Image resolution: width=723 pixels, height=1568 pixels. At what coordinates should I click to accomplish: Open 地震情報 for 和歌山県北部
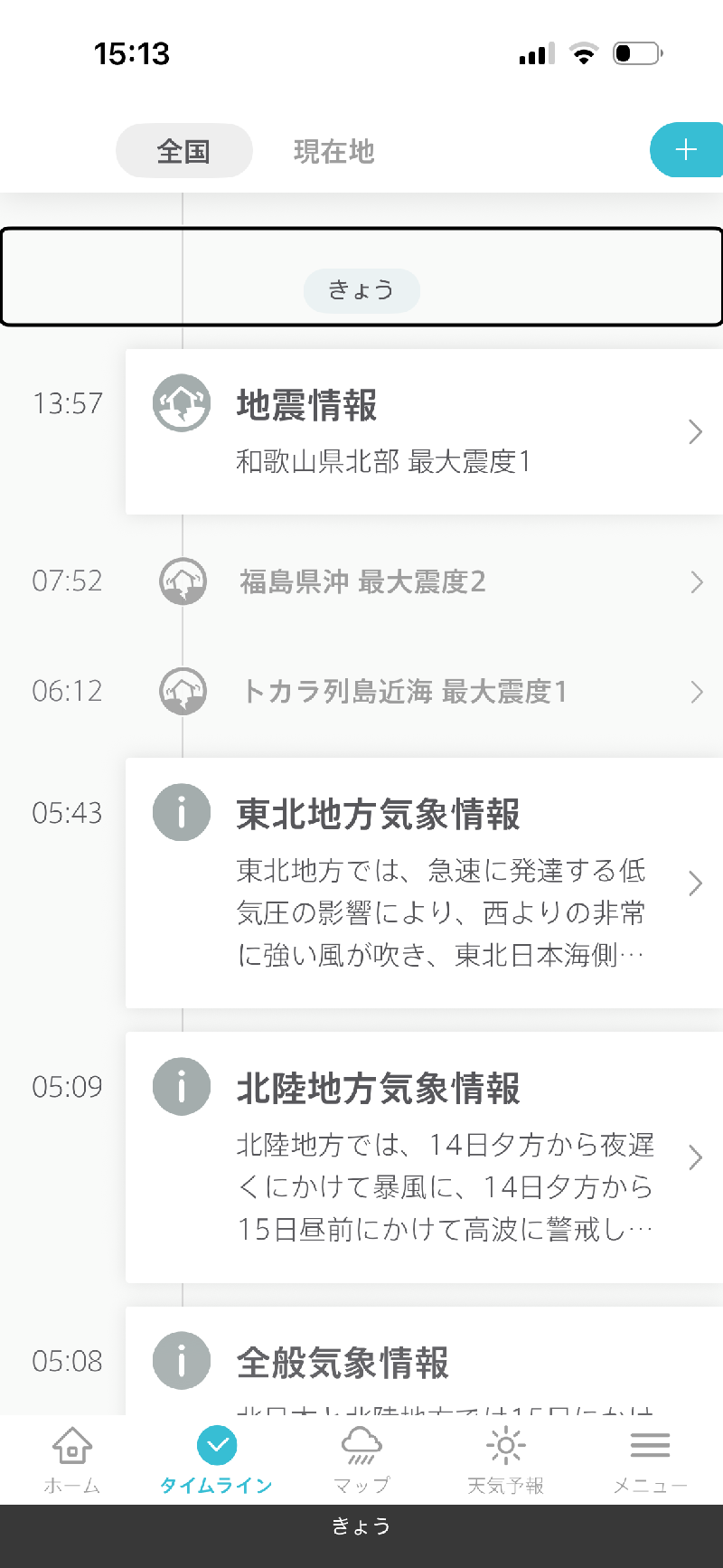tap(423, 432)
